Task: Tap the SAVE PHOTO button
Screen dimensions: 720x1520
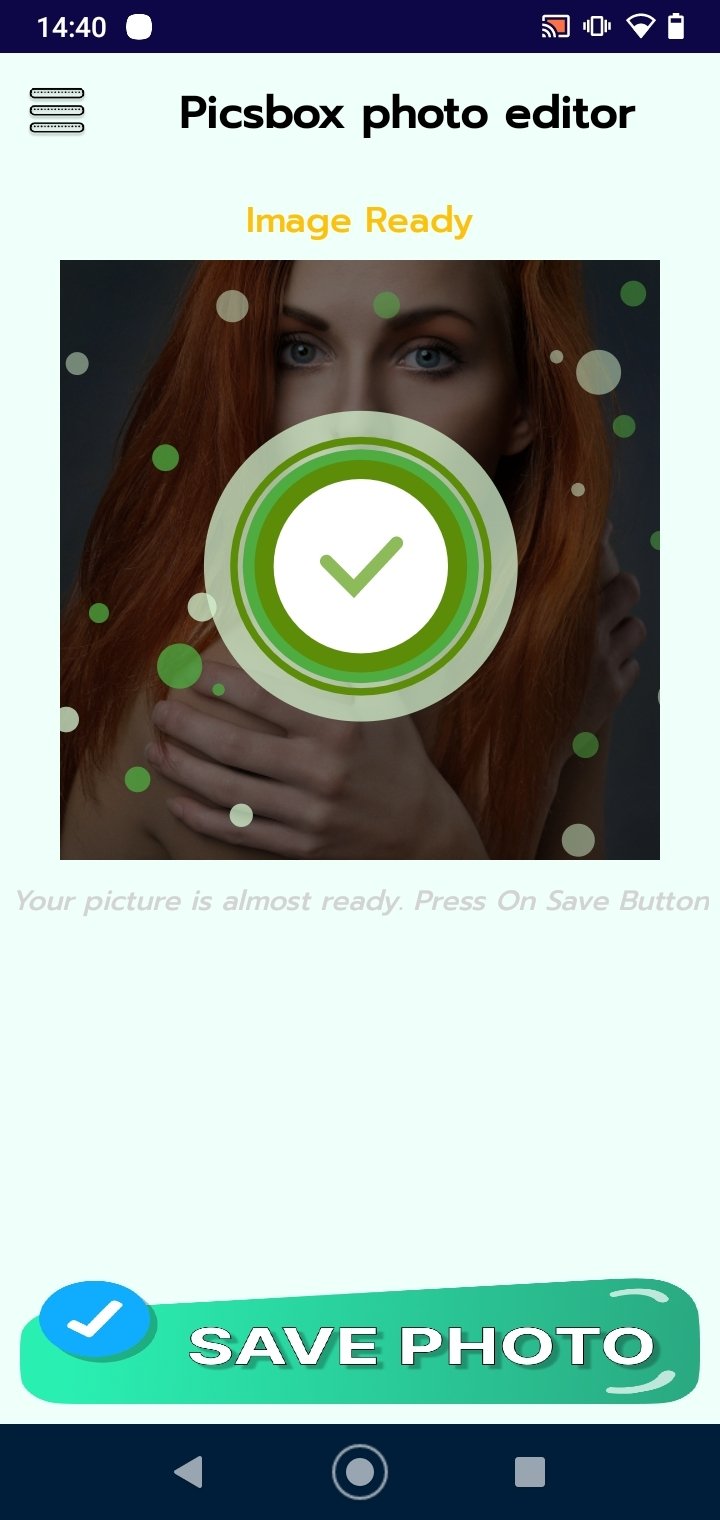Action: 360,1342
